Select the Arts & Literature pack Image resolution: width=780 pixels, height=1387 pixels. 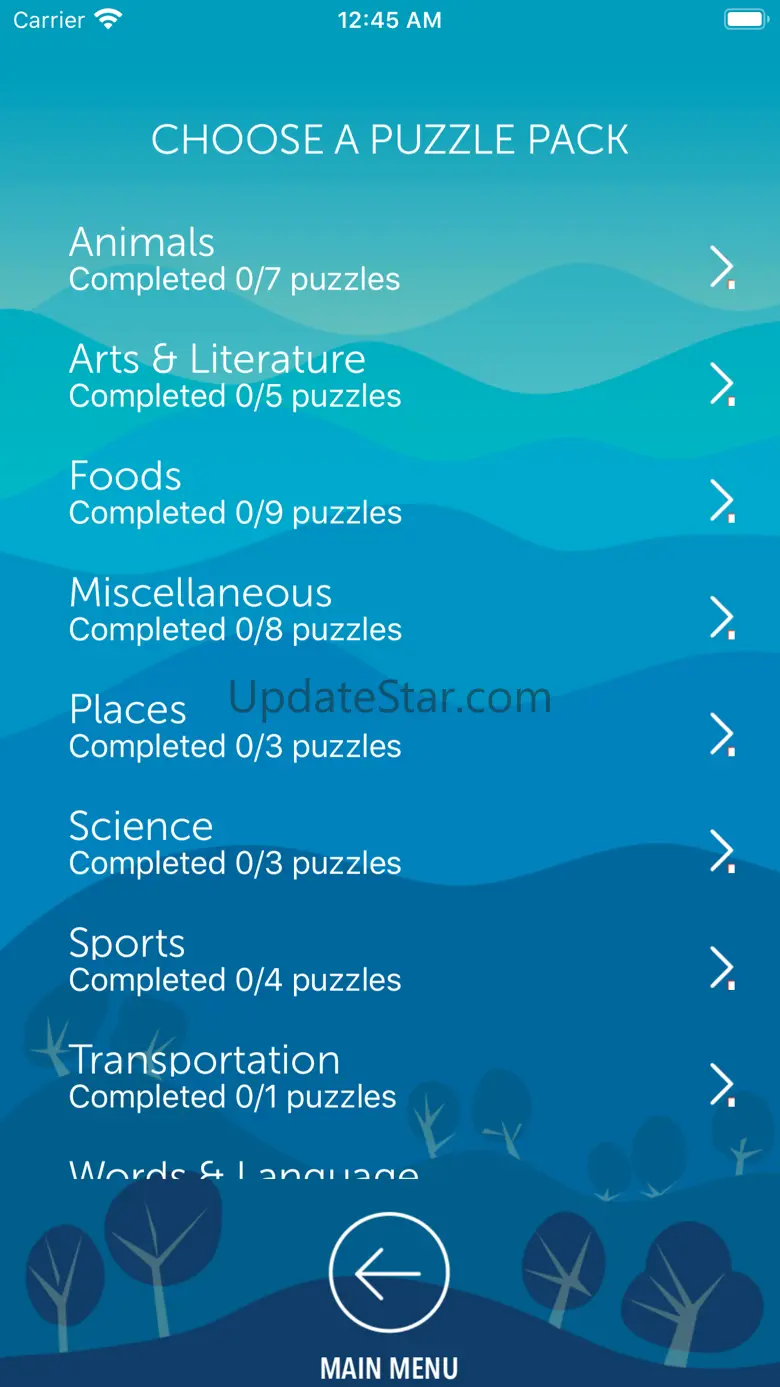[390, 376]
